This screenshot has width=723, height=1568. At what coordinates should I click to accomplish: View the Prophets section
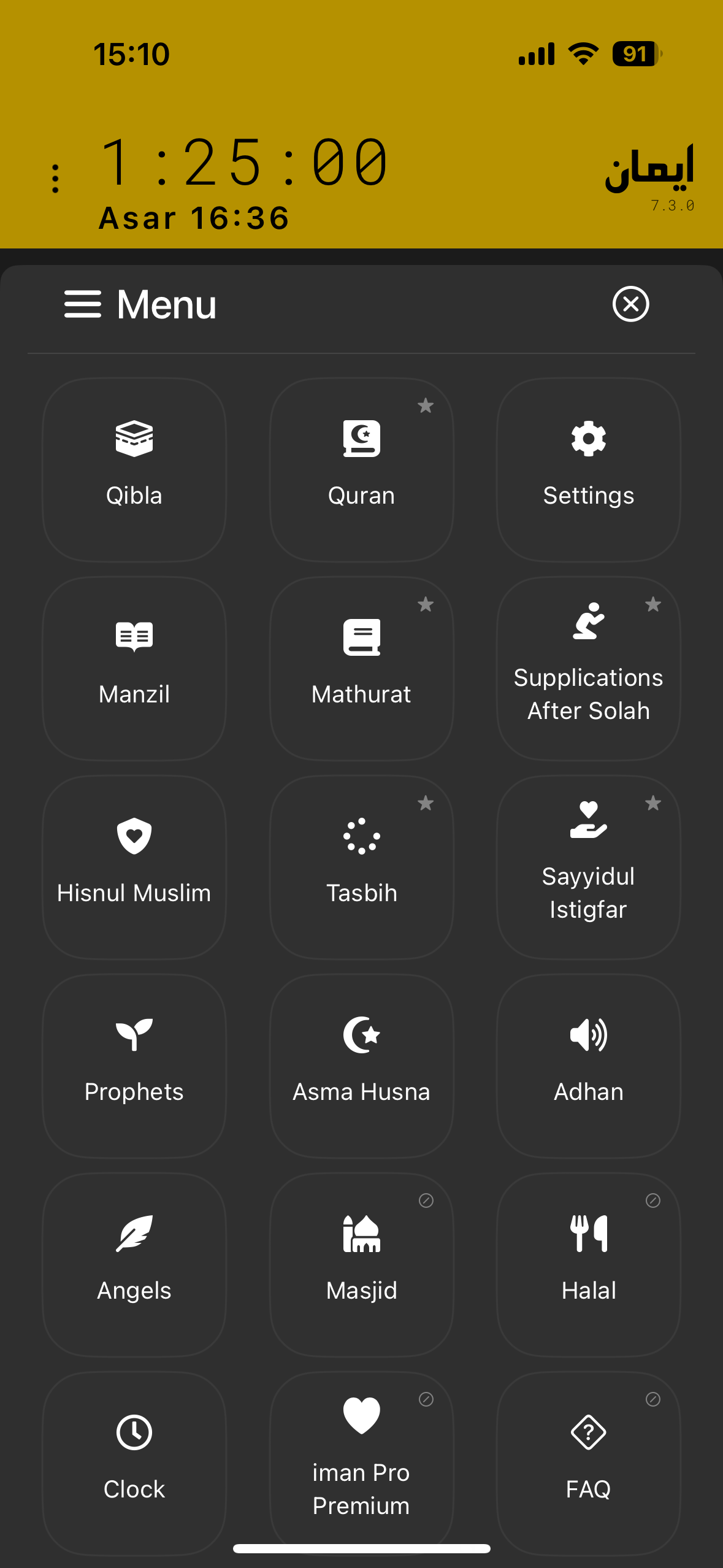[x=134, y=1066]
